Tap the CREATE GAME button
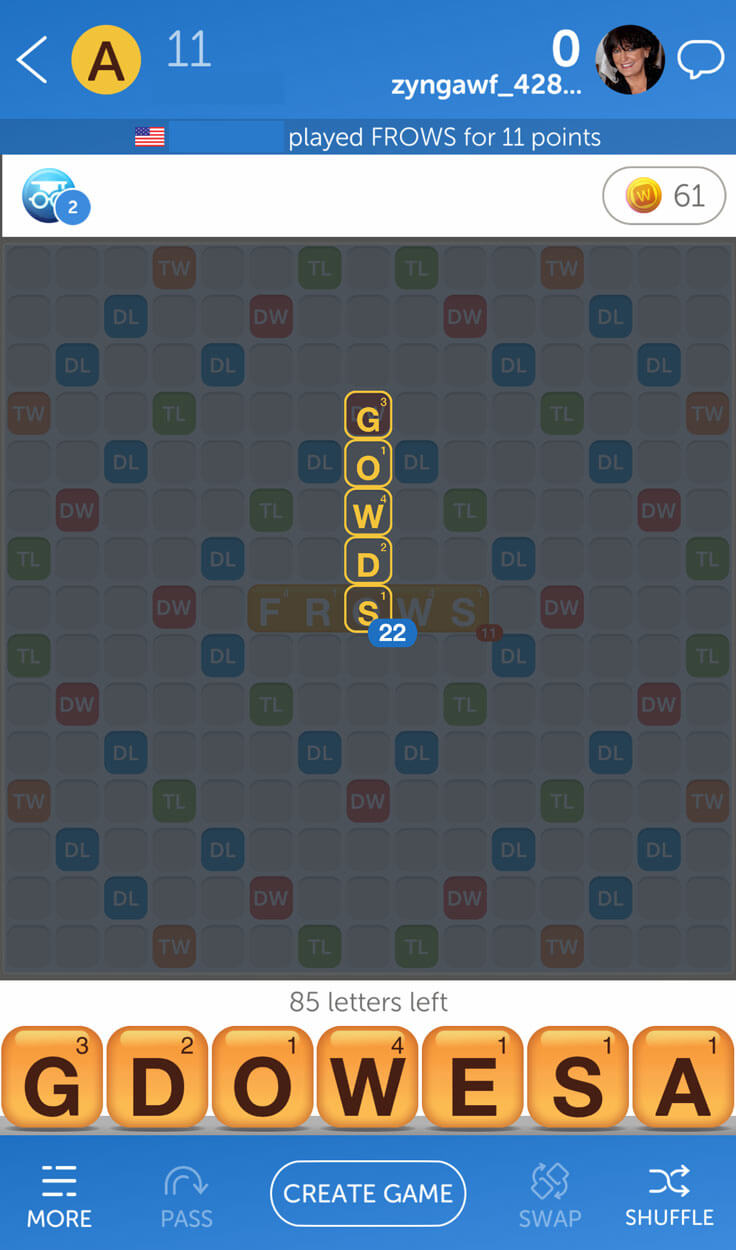Screen dimensions: 736x1250 368,1193
